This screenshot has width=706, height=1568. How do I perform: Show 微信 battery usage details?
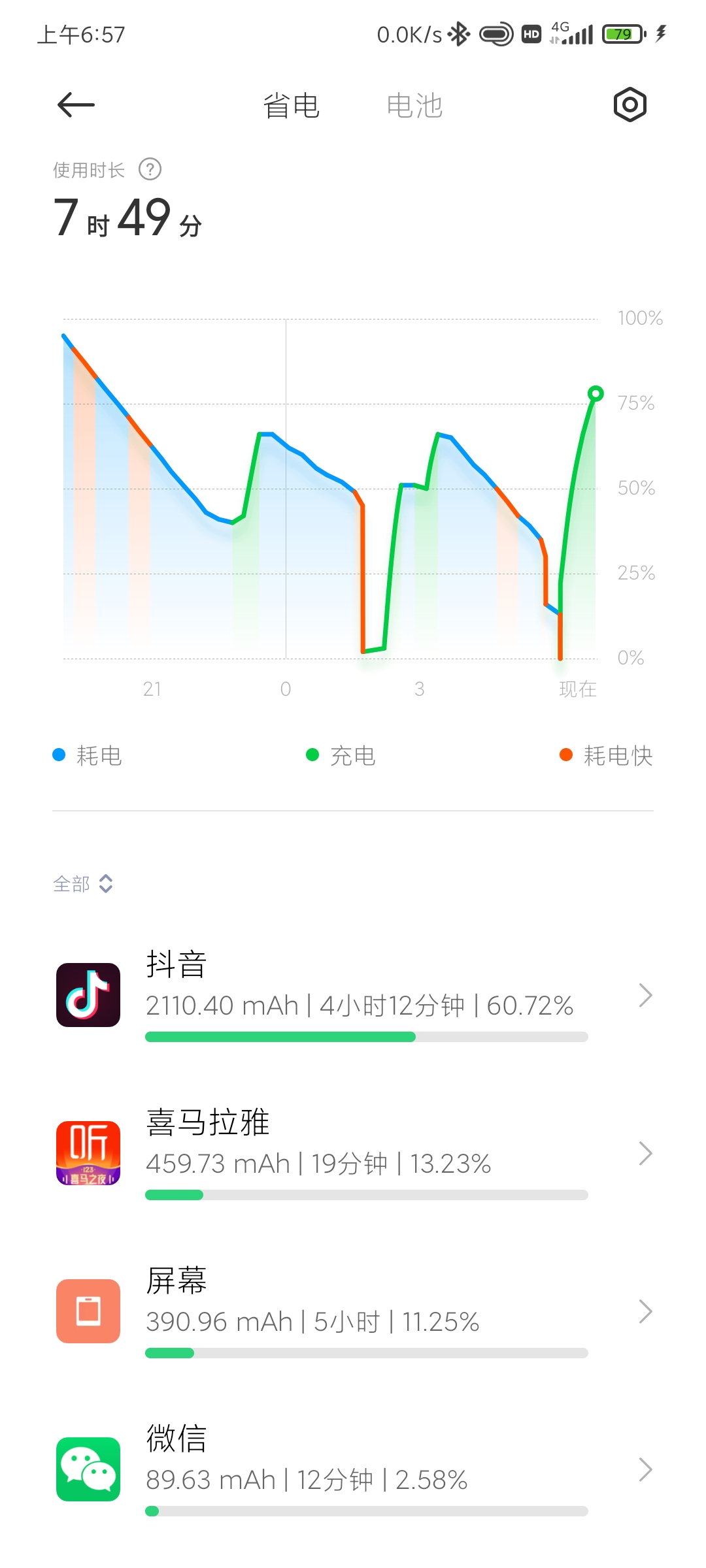pos(353,1469)
